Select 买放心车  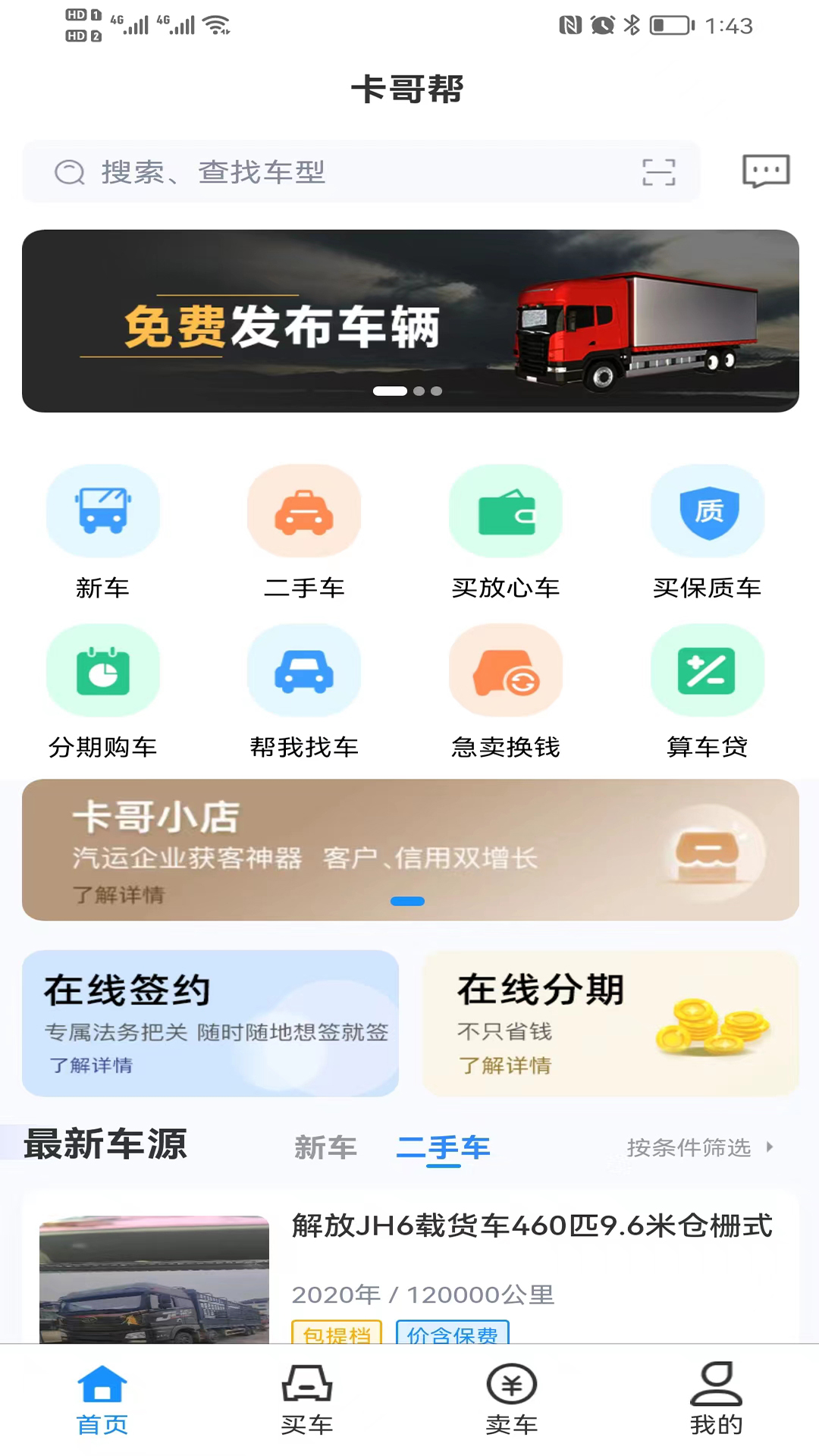click(x=506, y=532)
